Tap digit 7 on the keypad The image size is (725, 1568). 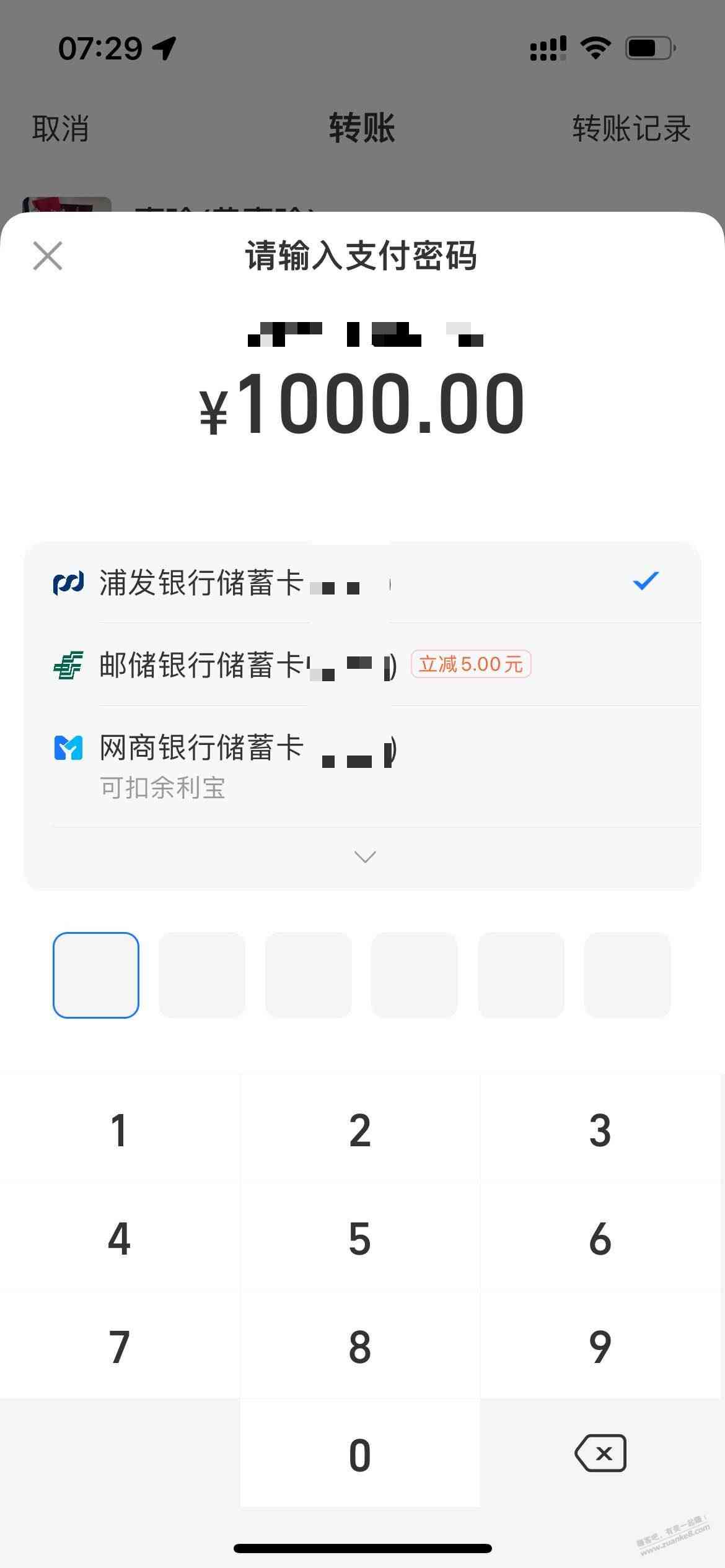pos(120,1346)
